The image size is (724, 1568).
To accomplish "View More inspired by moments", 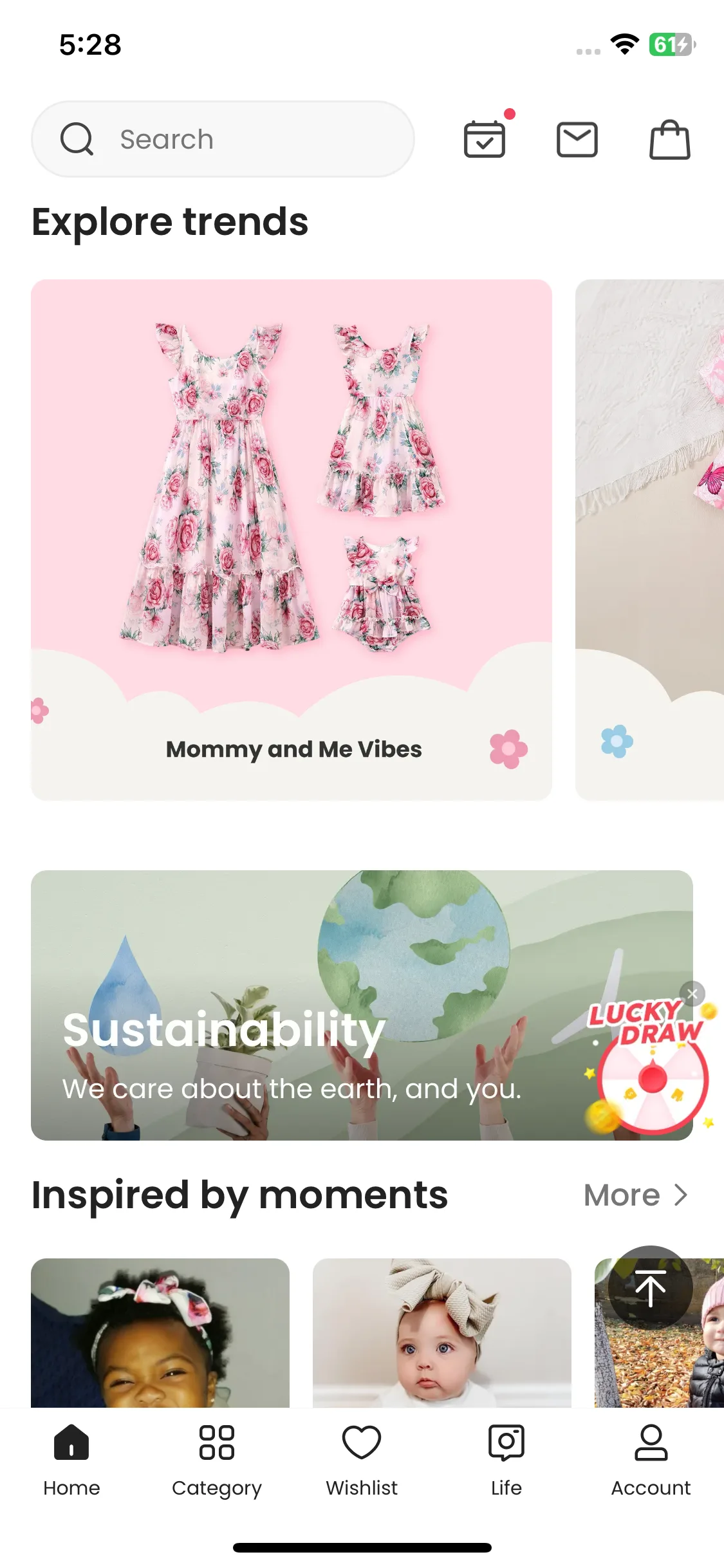I will click(x=636, y=1195).
